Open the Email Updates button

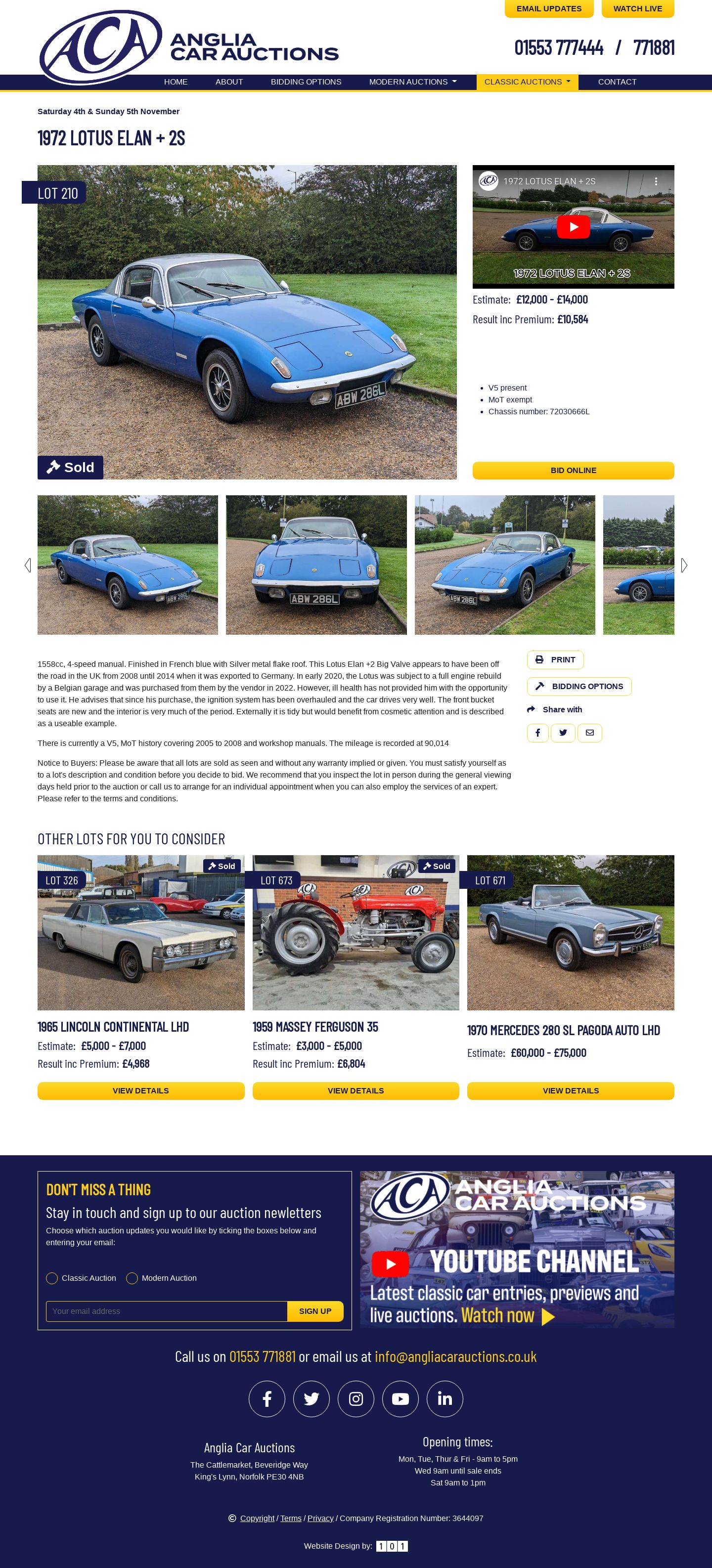548,8
